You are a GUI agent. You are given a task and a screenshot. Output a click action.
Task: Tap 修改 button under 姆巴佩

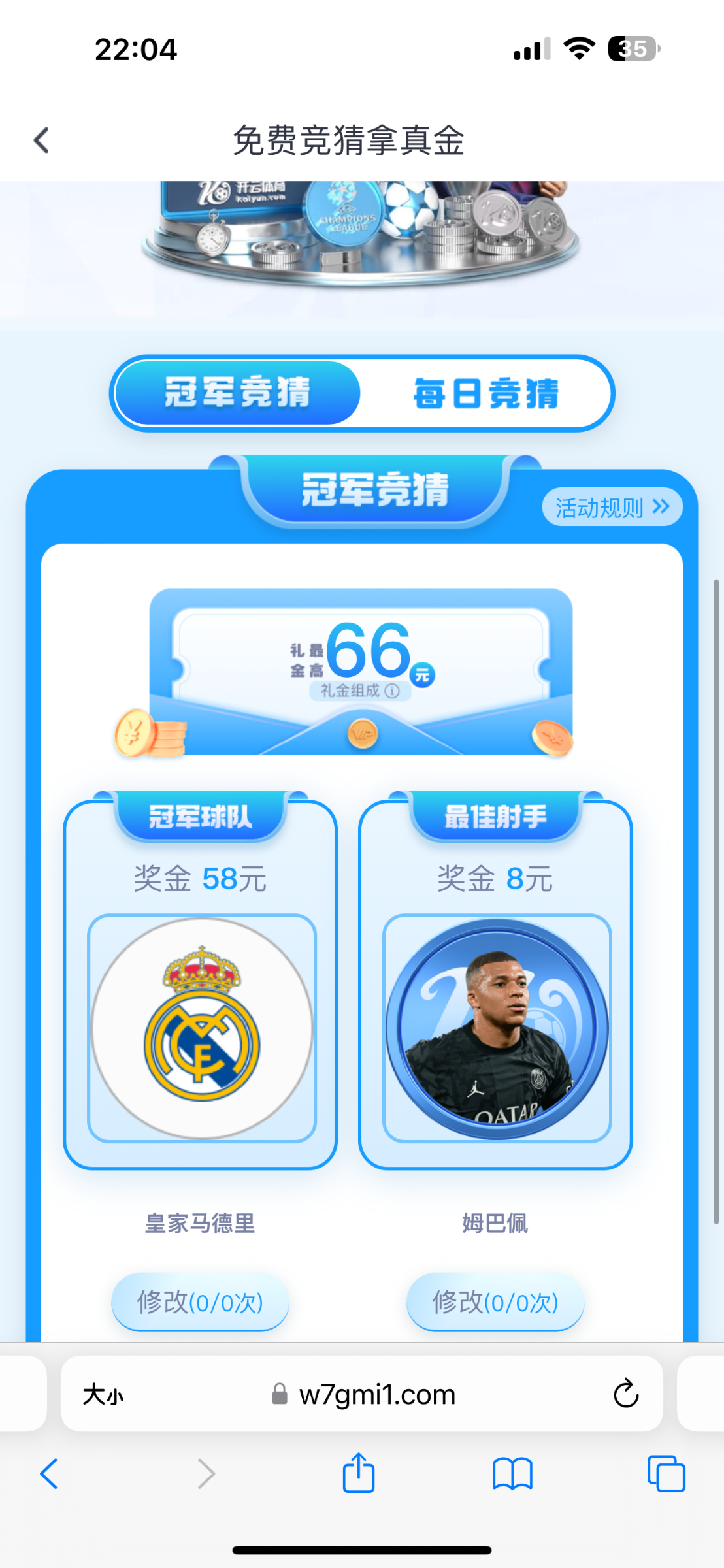495,1302
